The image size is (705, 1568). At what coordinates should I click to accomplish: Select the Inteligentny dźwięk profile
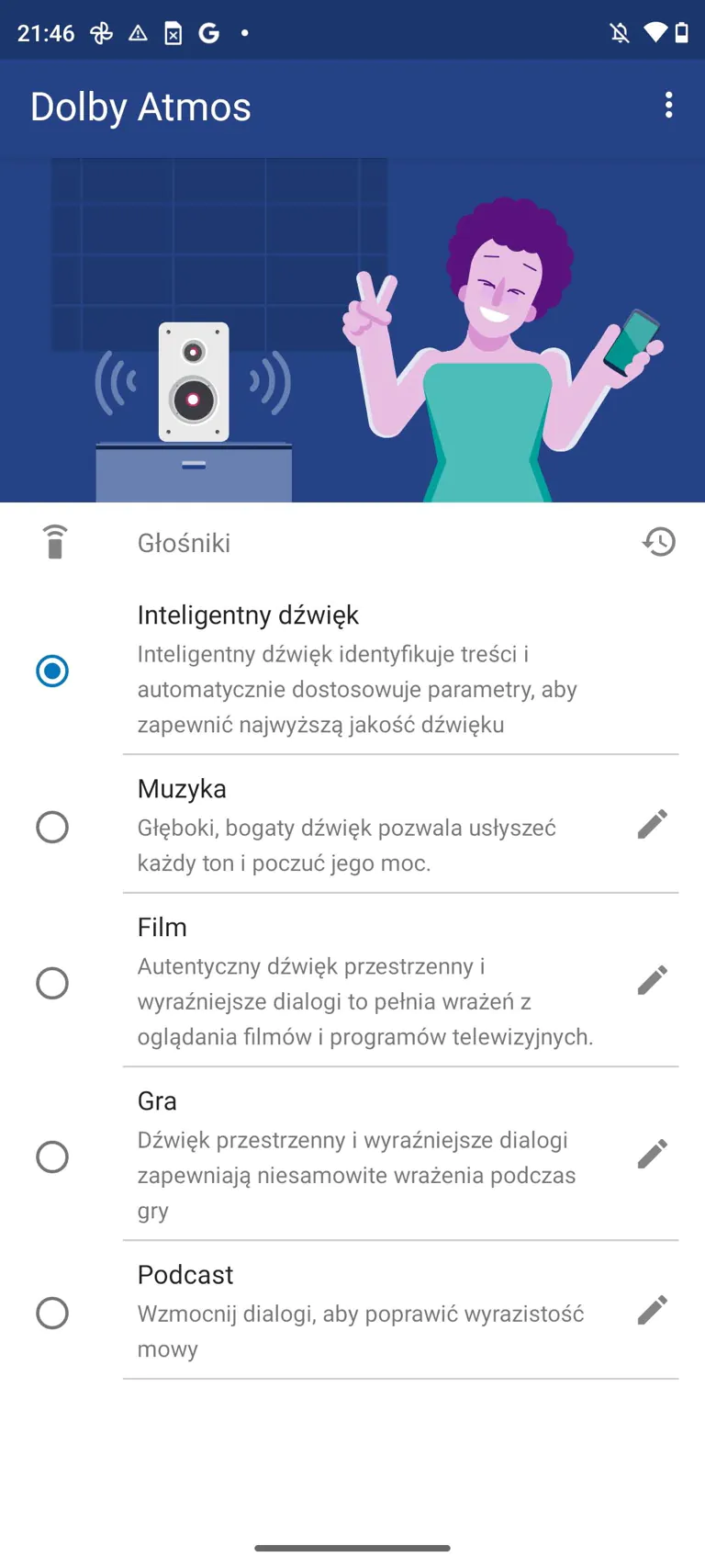[x=52, y=671]
